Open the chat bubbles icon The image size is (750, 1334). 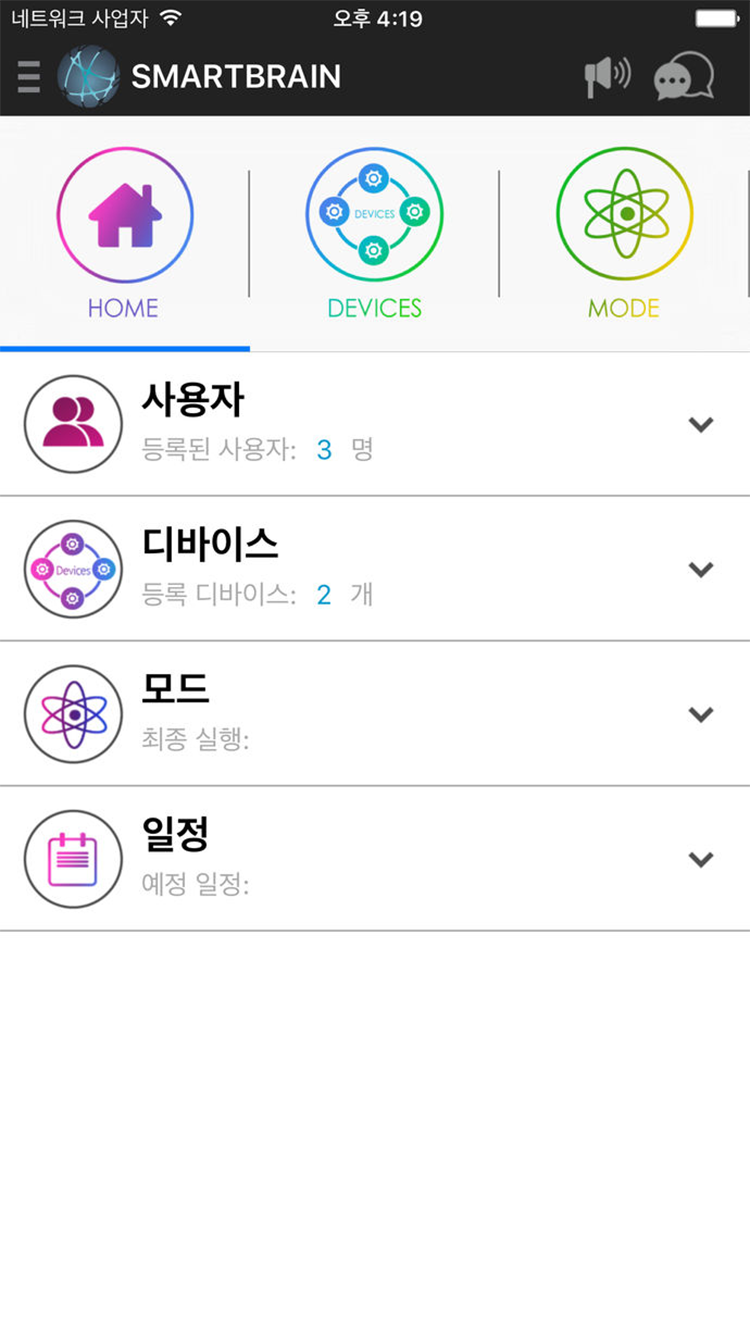[x=684, y=77]
